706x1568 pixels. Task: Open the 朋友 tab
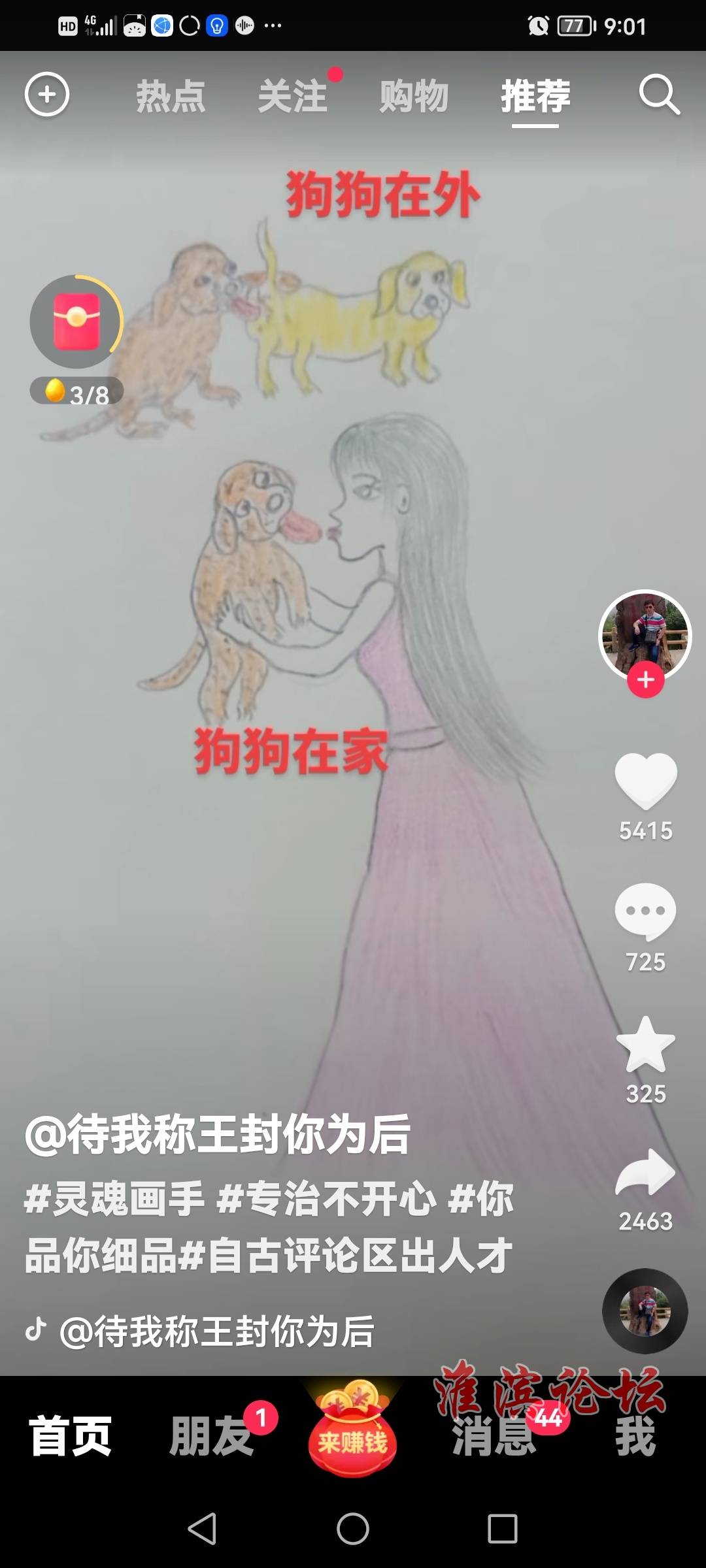pos(211,1436)
